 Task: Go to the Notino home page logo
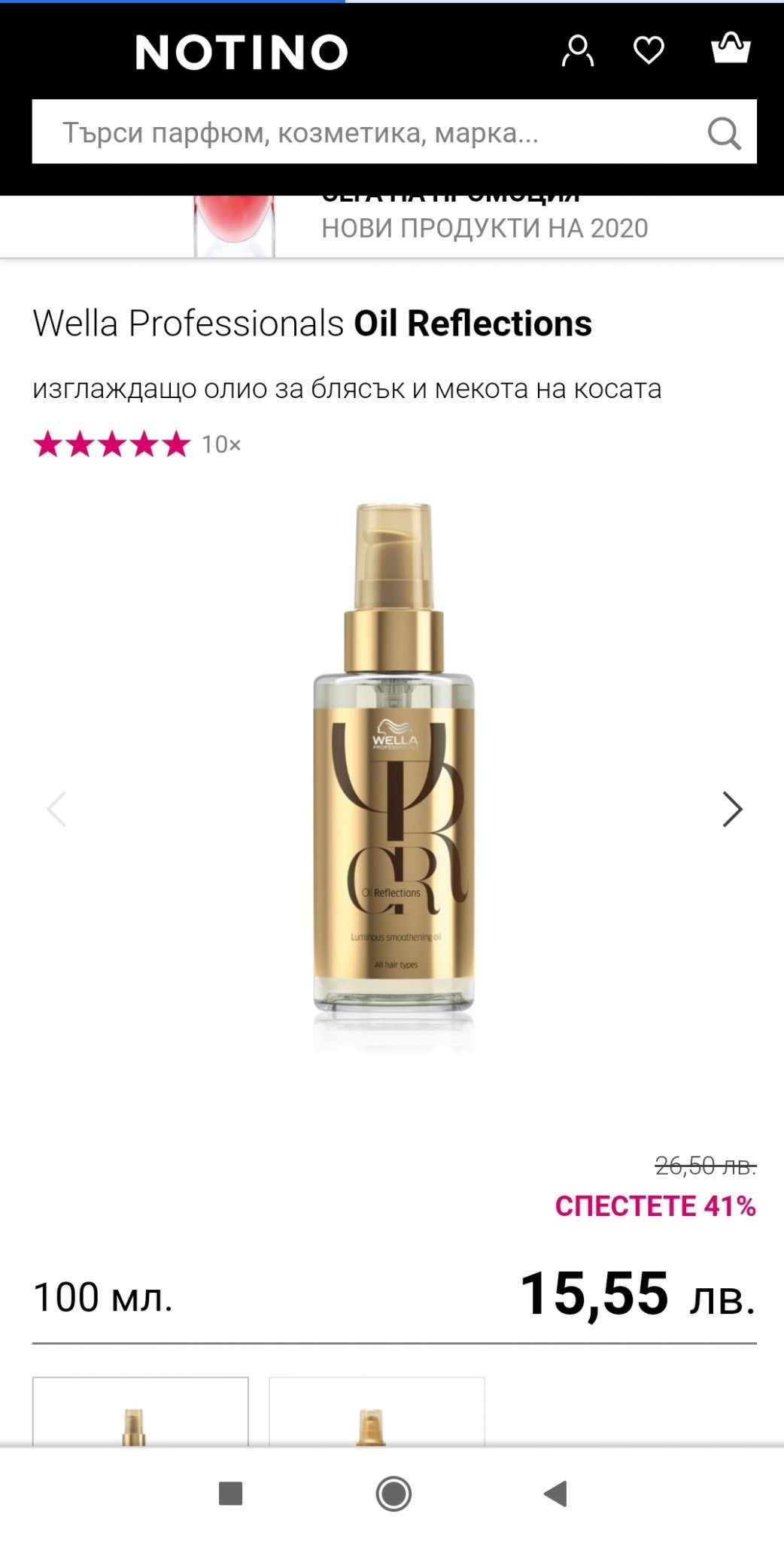[x=242, y=52]
